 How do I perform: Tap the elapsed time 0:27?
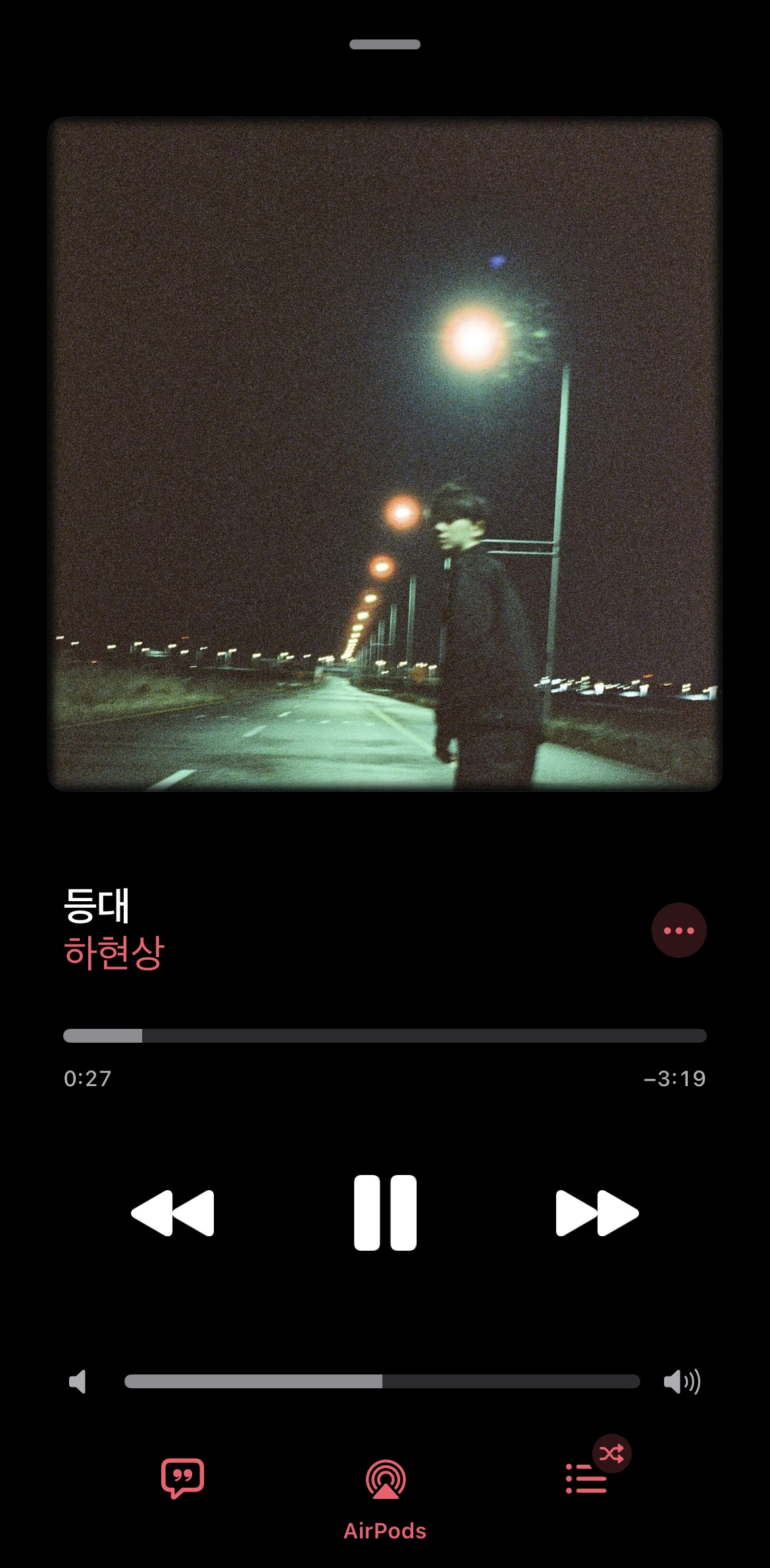coord(87,1078)
